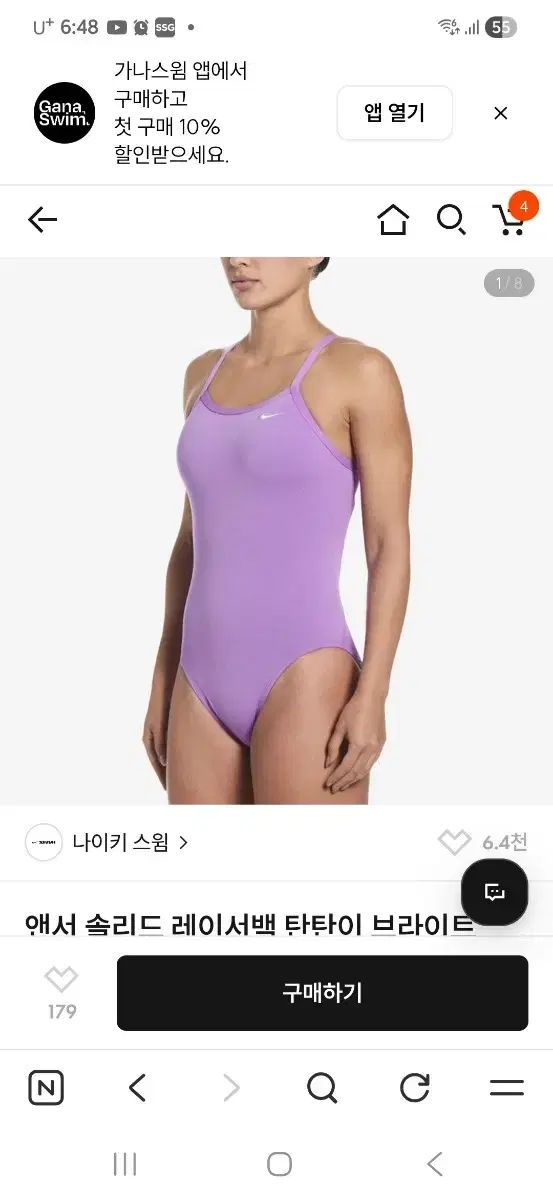This screenshot has height=1200, width=553.
Task: Open the browser hamburger menu
Action: (507, 1088)
